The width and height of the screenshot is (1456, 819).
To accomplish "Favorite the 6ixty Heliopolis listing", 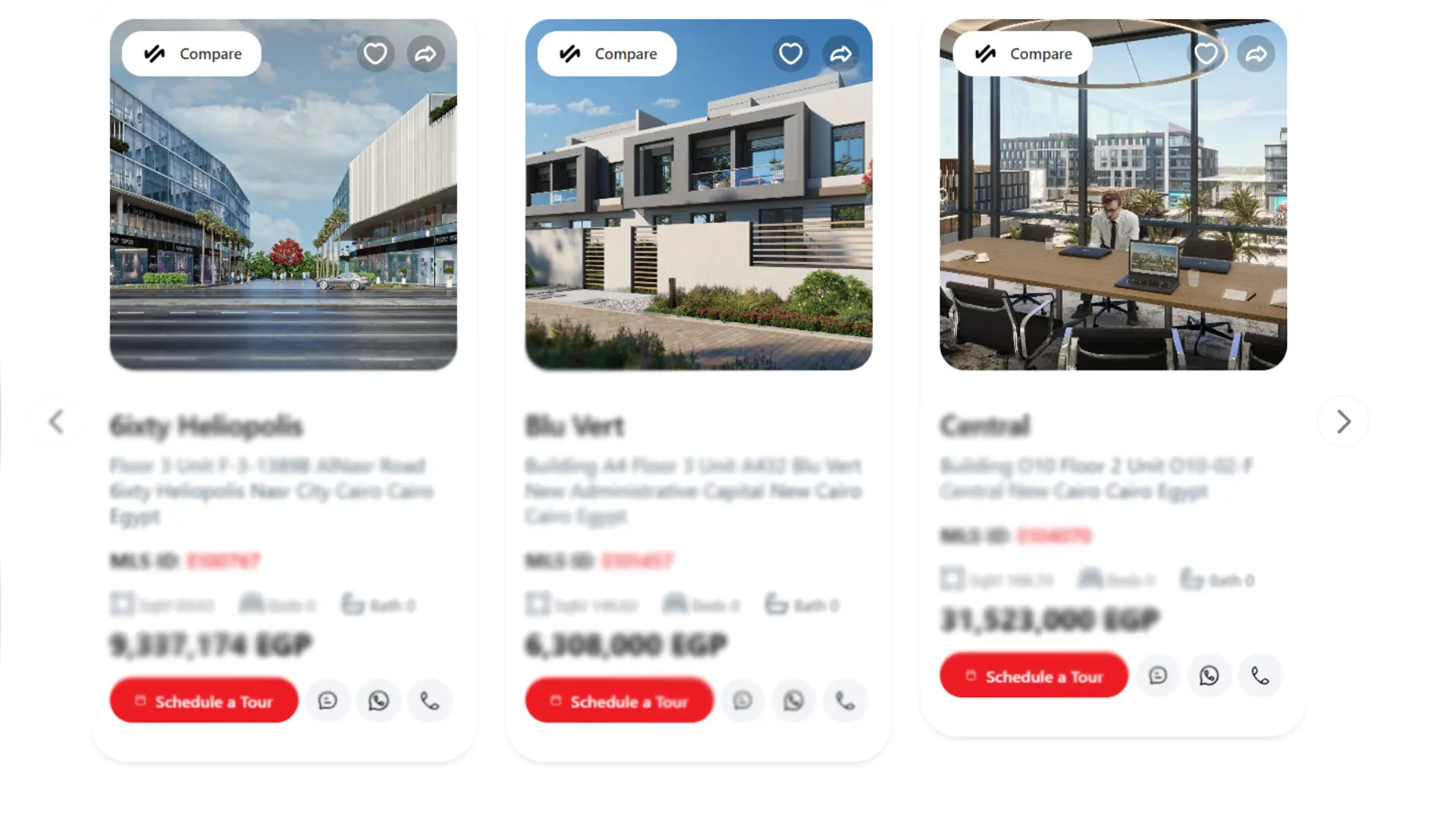I will [375, 54].
